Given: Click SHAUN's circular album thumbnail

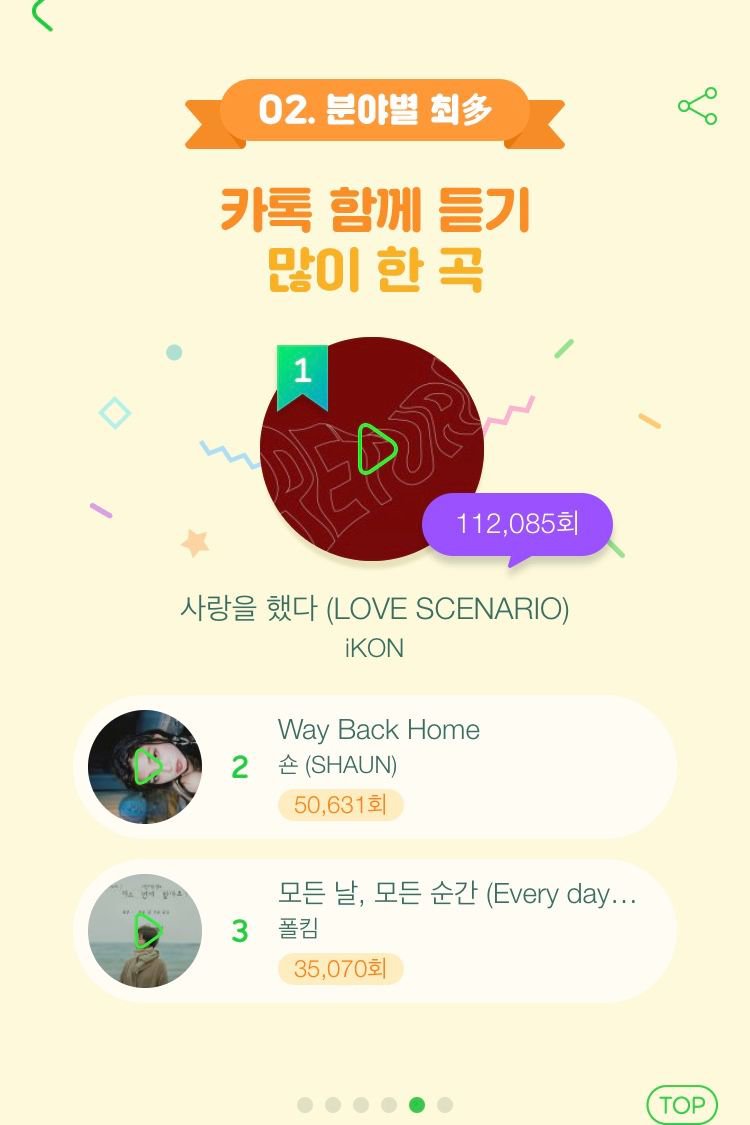Looking at the screenshot, I should click(147, 767).
